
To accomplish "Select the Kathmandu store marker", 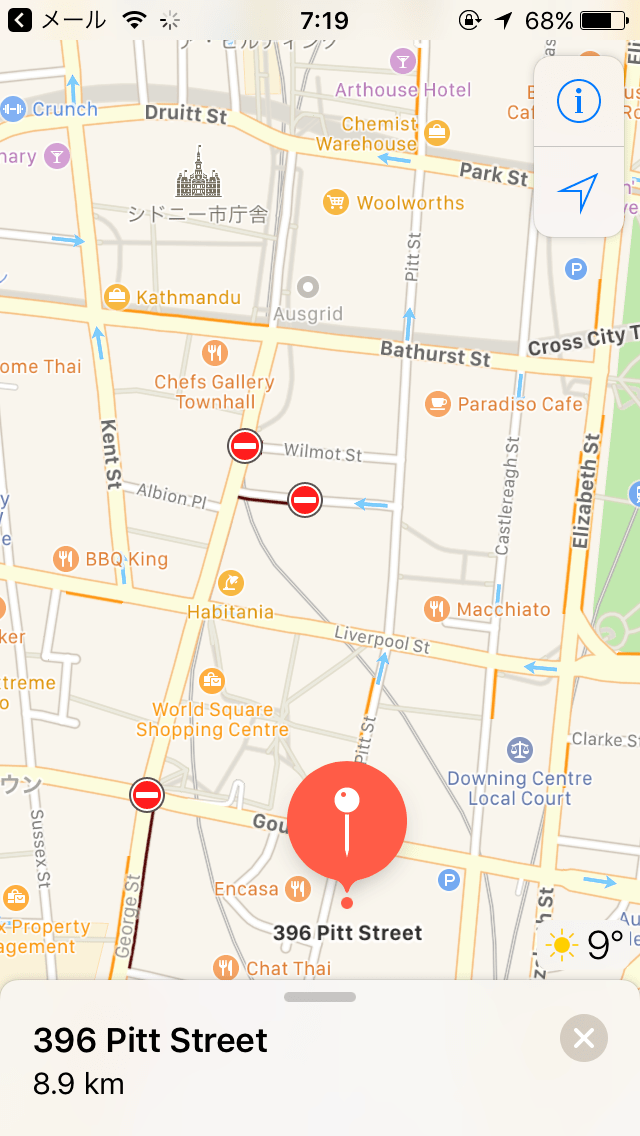I will (118, 296).
